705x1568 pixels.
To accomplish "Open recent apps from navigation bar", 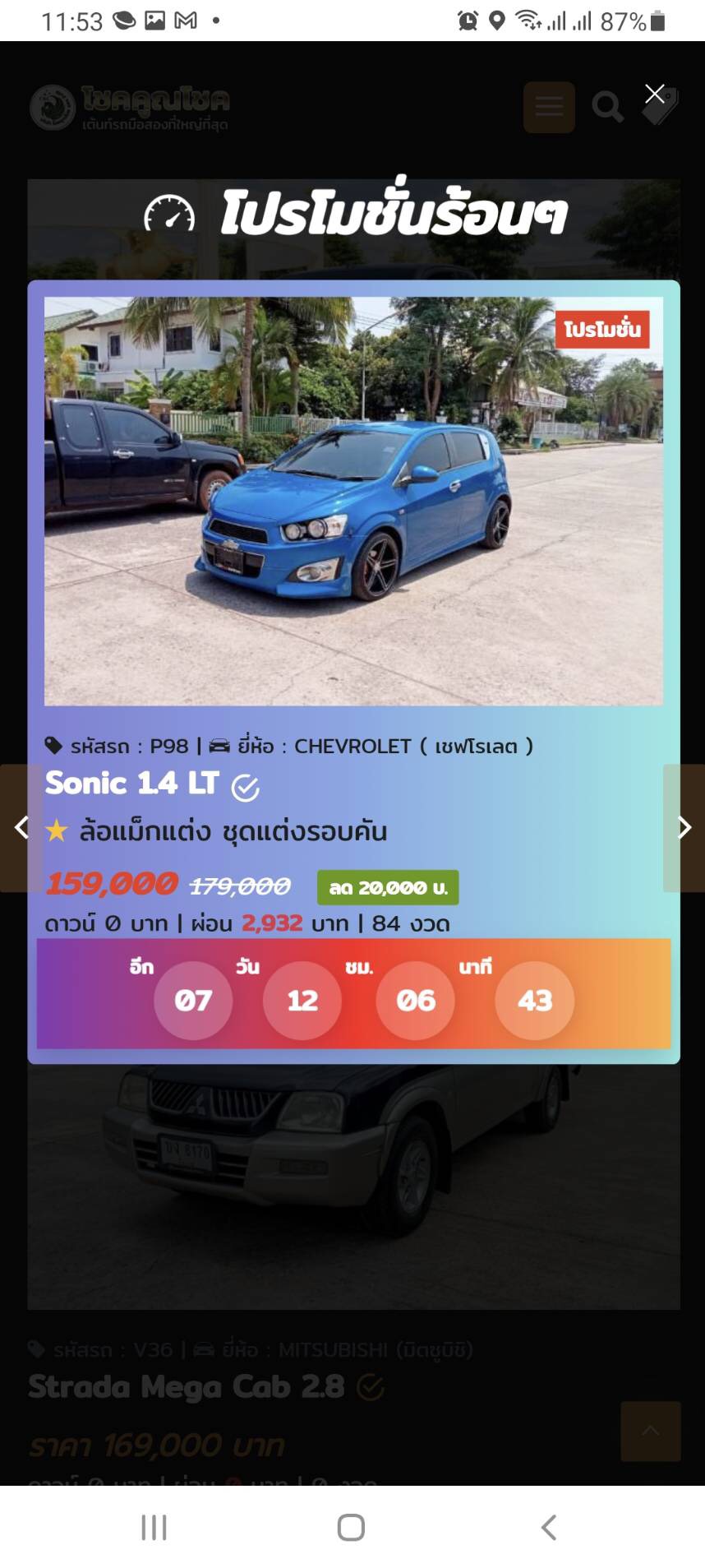I will (154, 1527).
